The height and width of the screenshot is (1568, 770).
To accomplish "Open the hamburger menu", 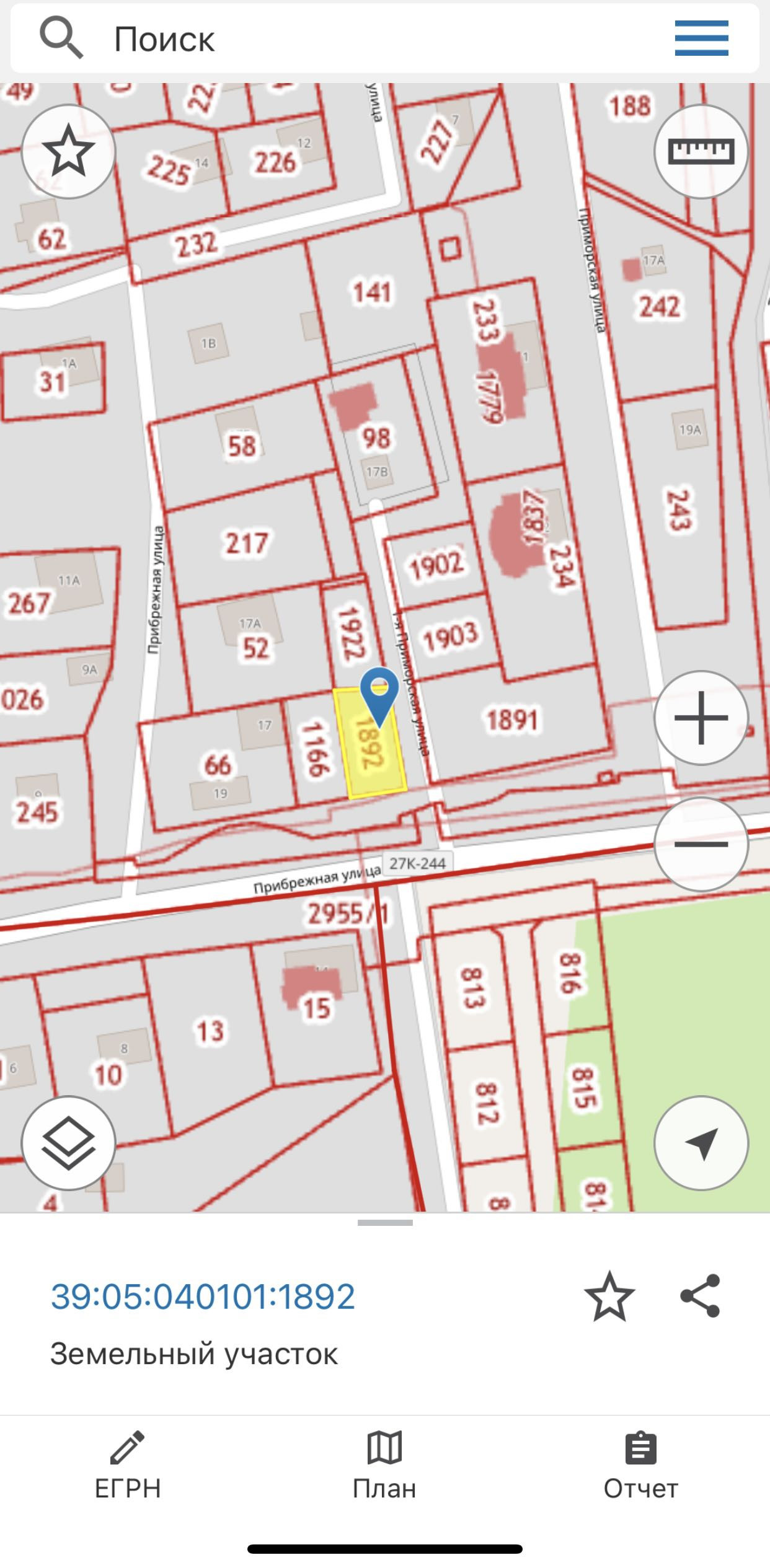I will coord(701,38).
